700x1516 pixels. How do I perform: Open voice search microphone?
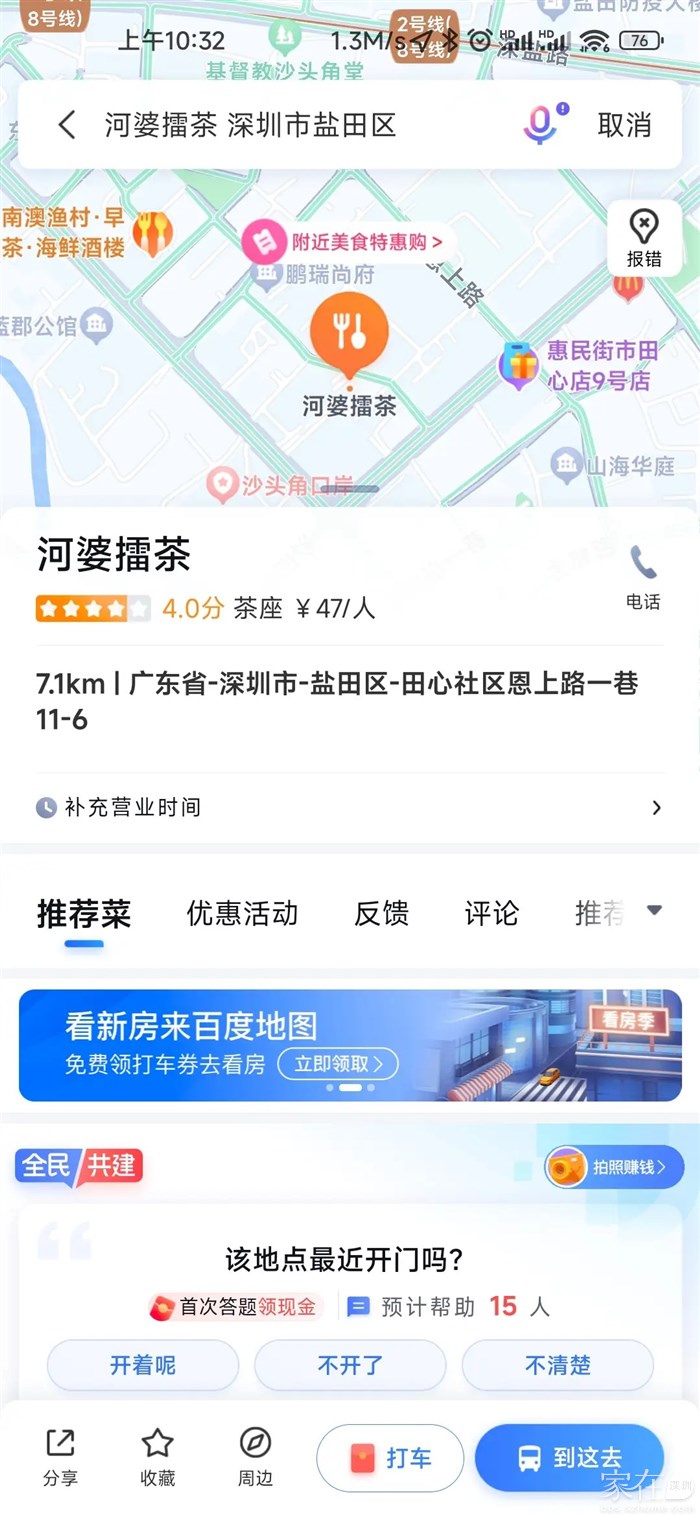tap(541, 125)
